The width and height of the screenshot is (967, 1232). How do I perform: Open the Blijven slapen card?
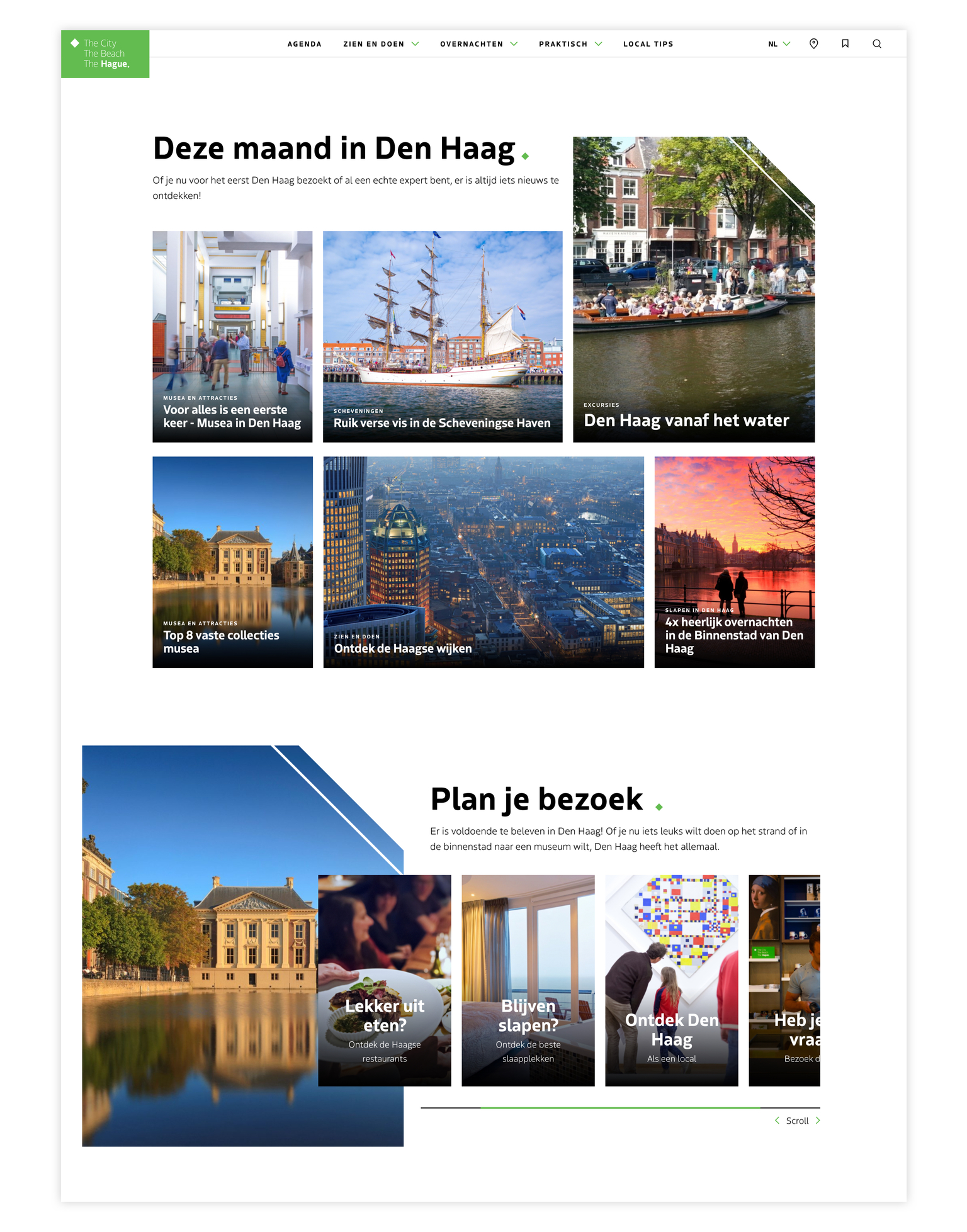tap(528, 980)
